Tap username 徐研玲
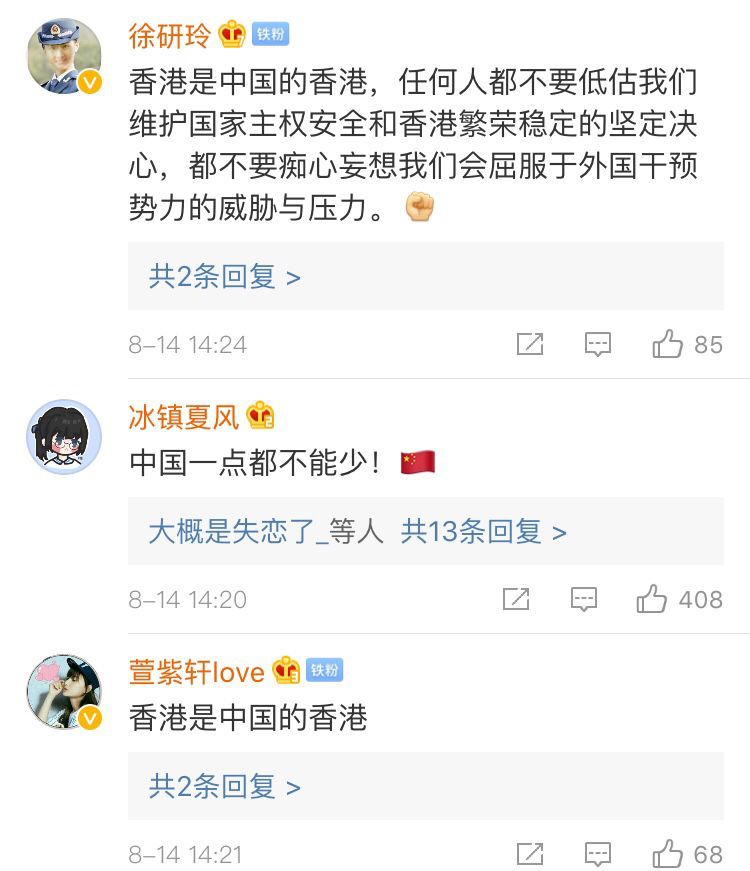Screen dimensions: 750x871 (170, 36)
